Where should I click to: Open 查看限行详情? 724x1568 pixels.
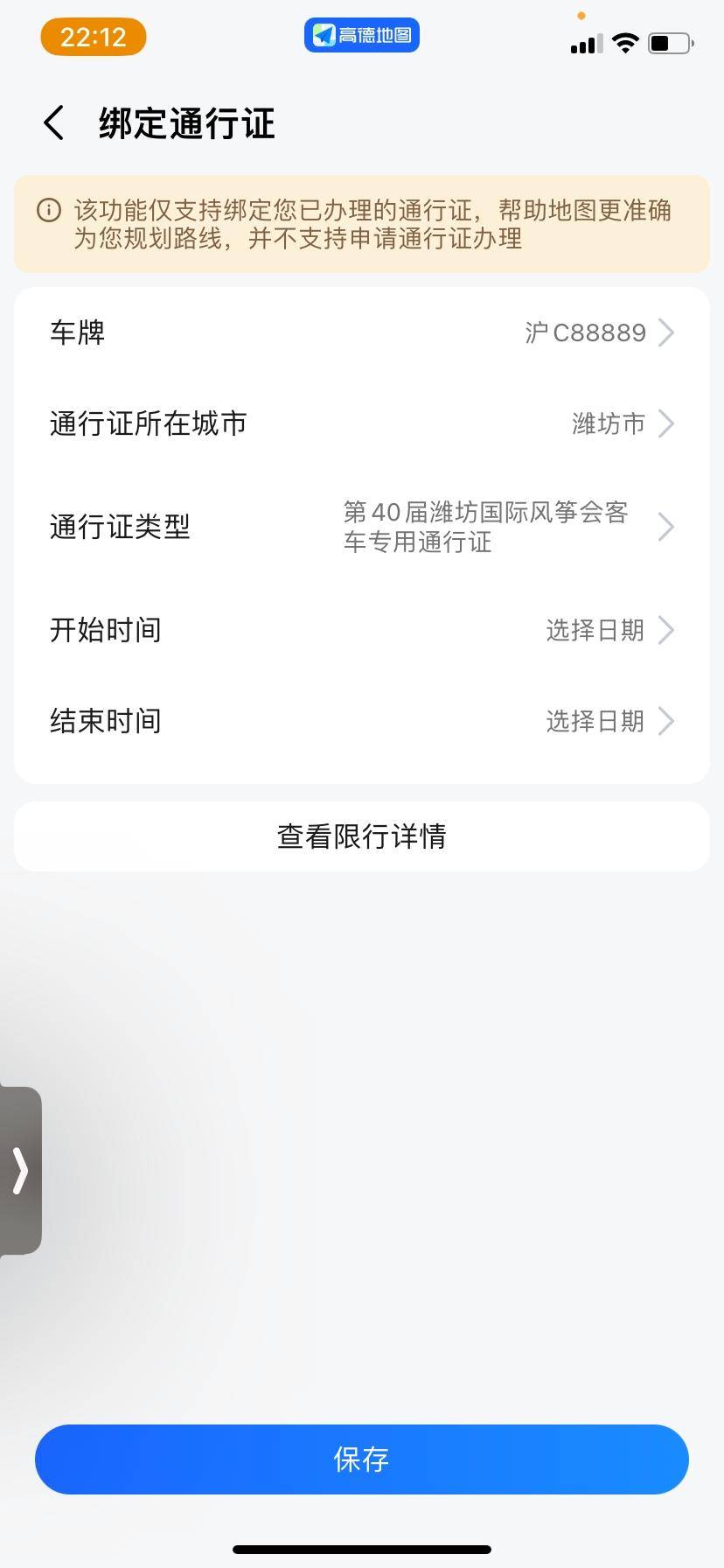(x=362, y=836)
